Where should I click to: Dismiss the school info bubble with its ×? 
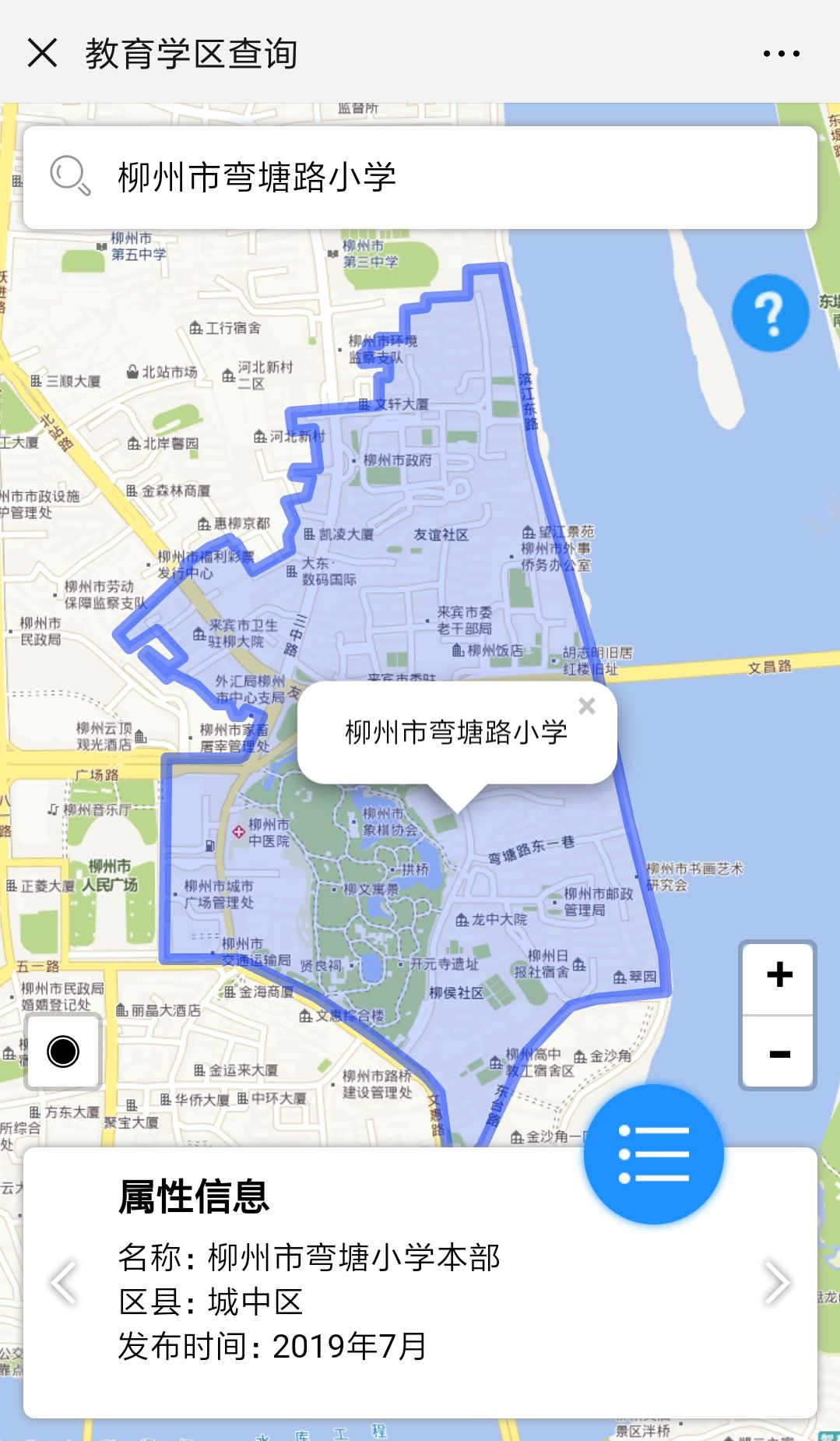pyautogui.click(x=586, y=706)
